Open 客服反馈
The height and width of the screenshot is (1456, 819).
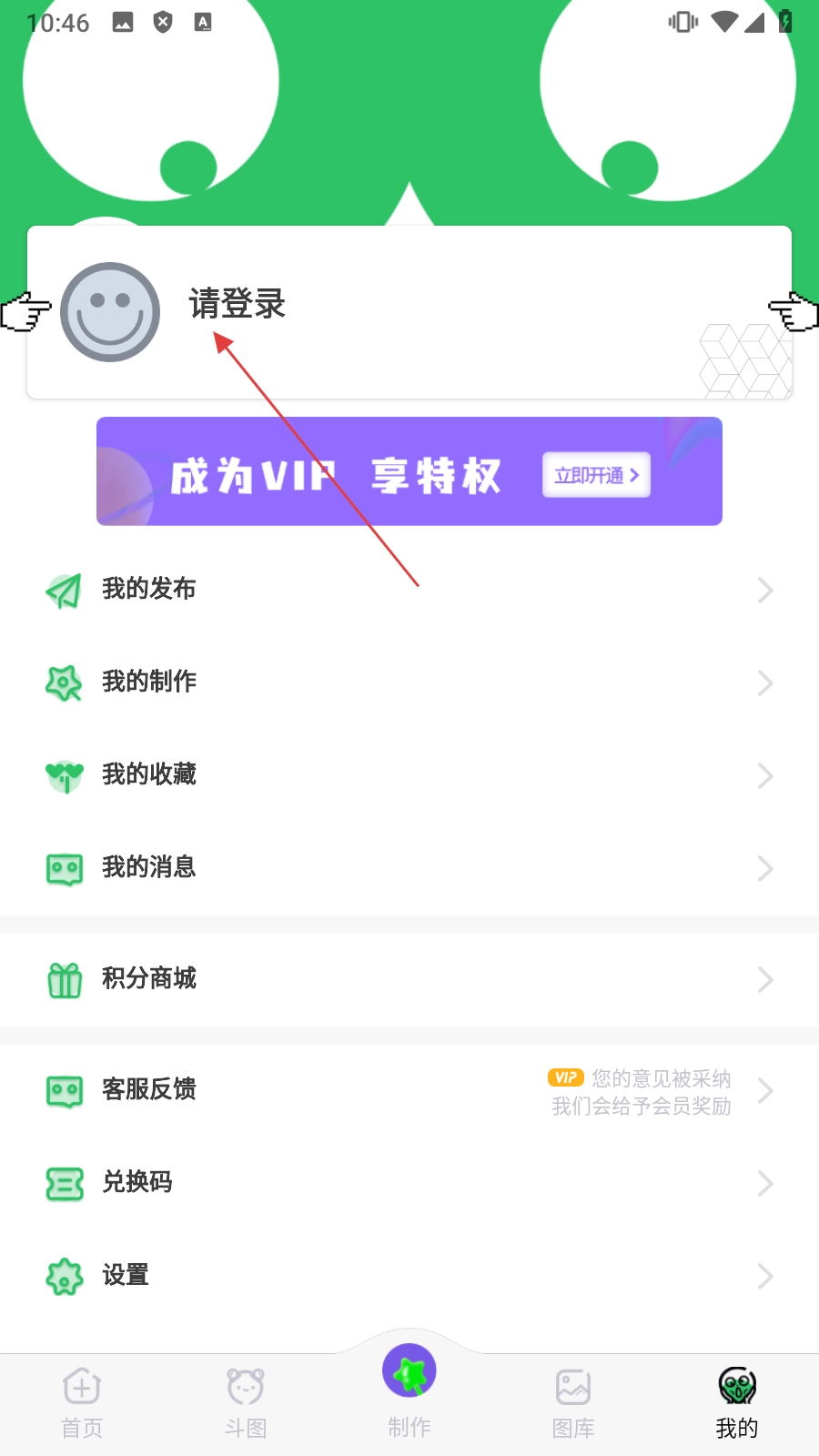click(409, 1090)
